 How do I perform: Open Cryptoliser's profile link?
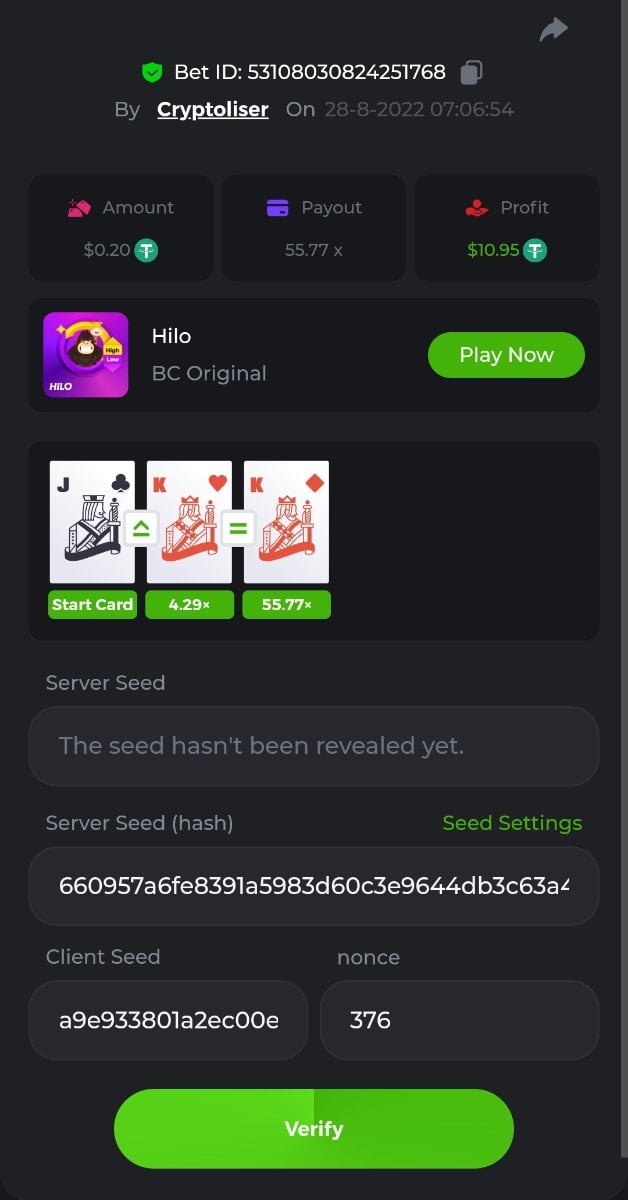[x=212, y=110]
